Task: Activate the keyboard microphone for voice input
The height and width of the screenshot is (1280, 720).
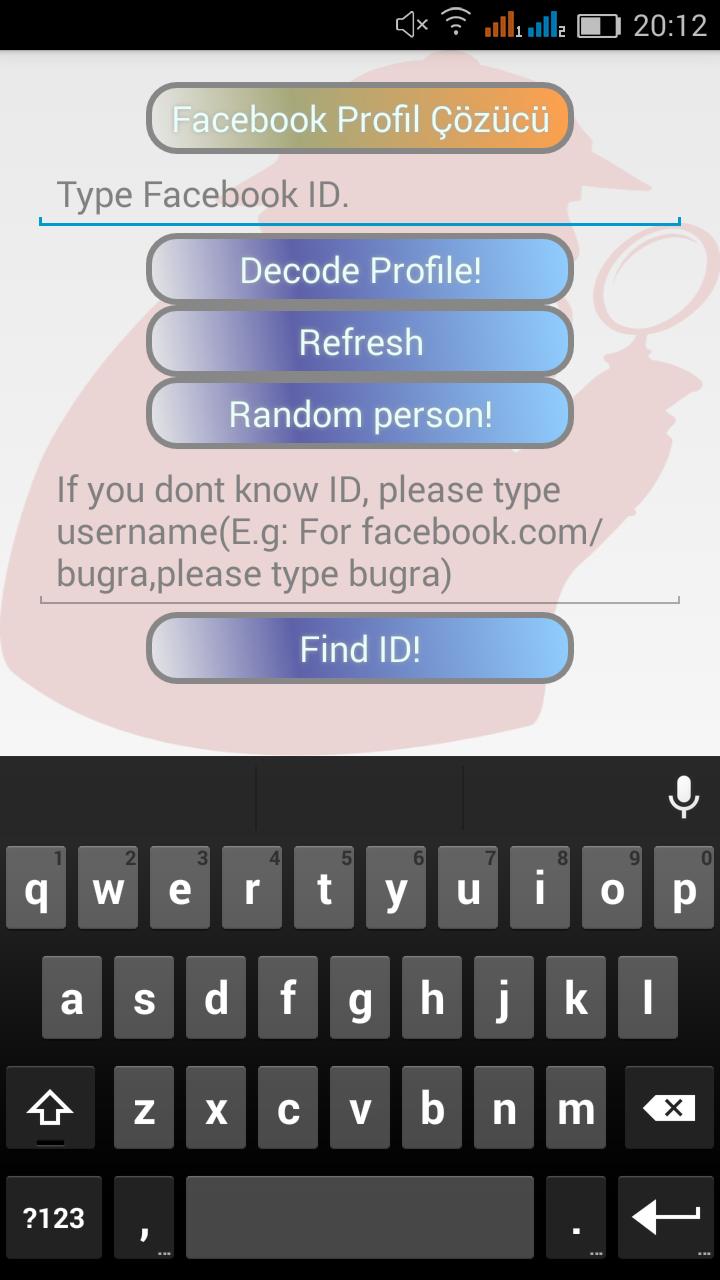Action: pyautogui.click(x=683, y=797)
